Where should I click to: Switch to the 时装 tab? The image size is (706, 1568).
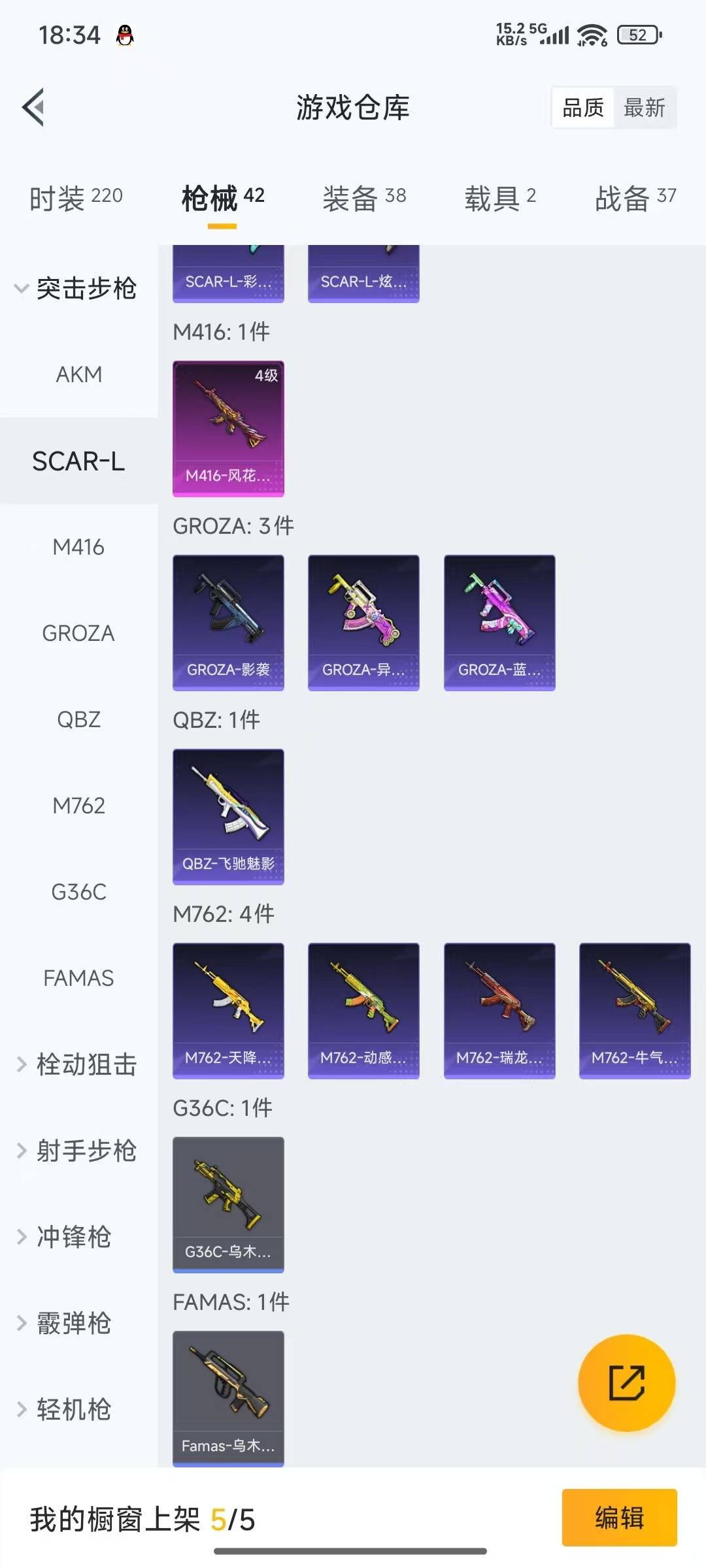tap(76, 198)
